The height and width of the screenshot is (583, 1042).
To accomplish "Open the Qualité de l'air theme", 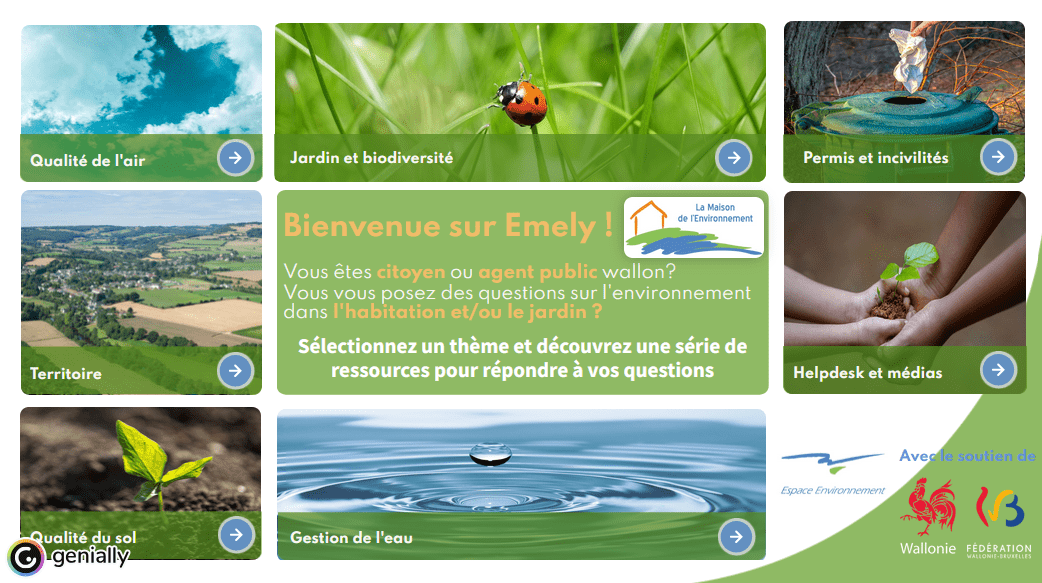I will point(236,158).
